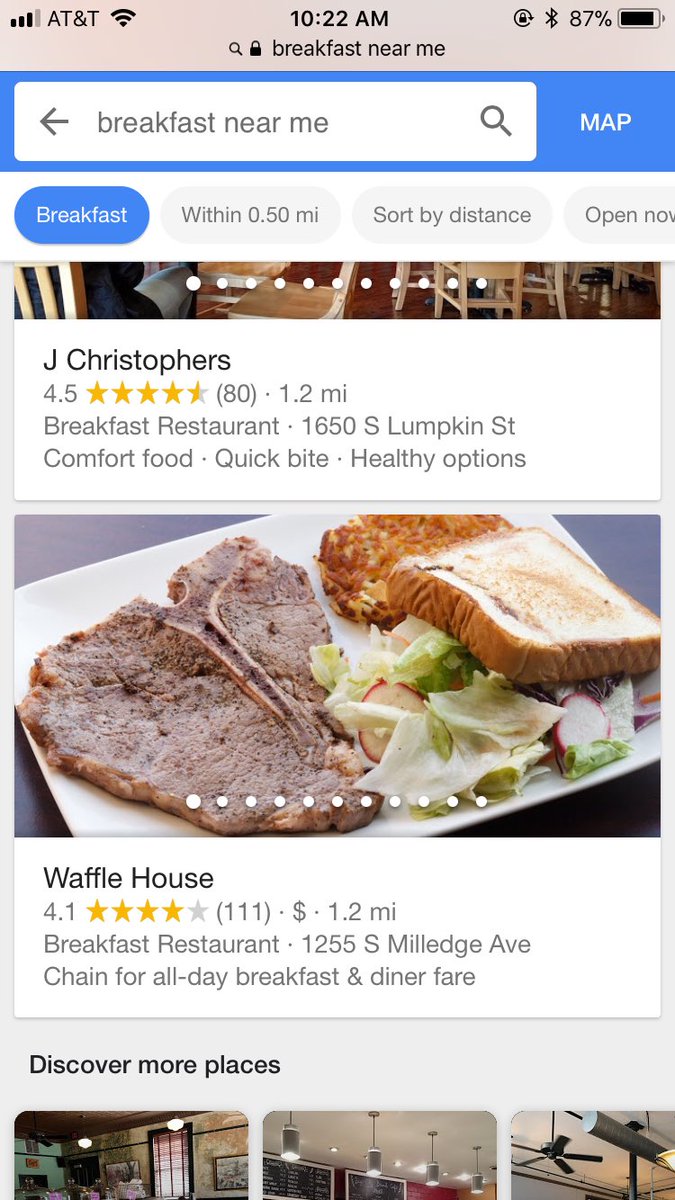Go back using the arrow in search box
675x1200 pixels.
click(x=54, y=122)
